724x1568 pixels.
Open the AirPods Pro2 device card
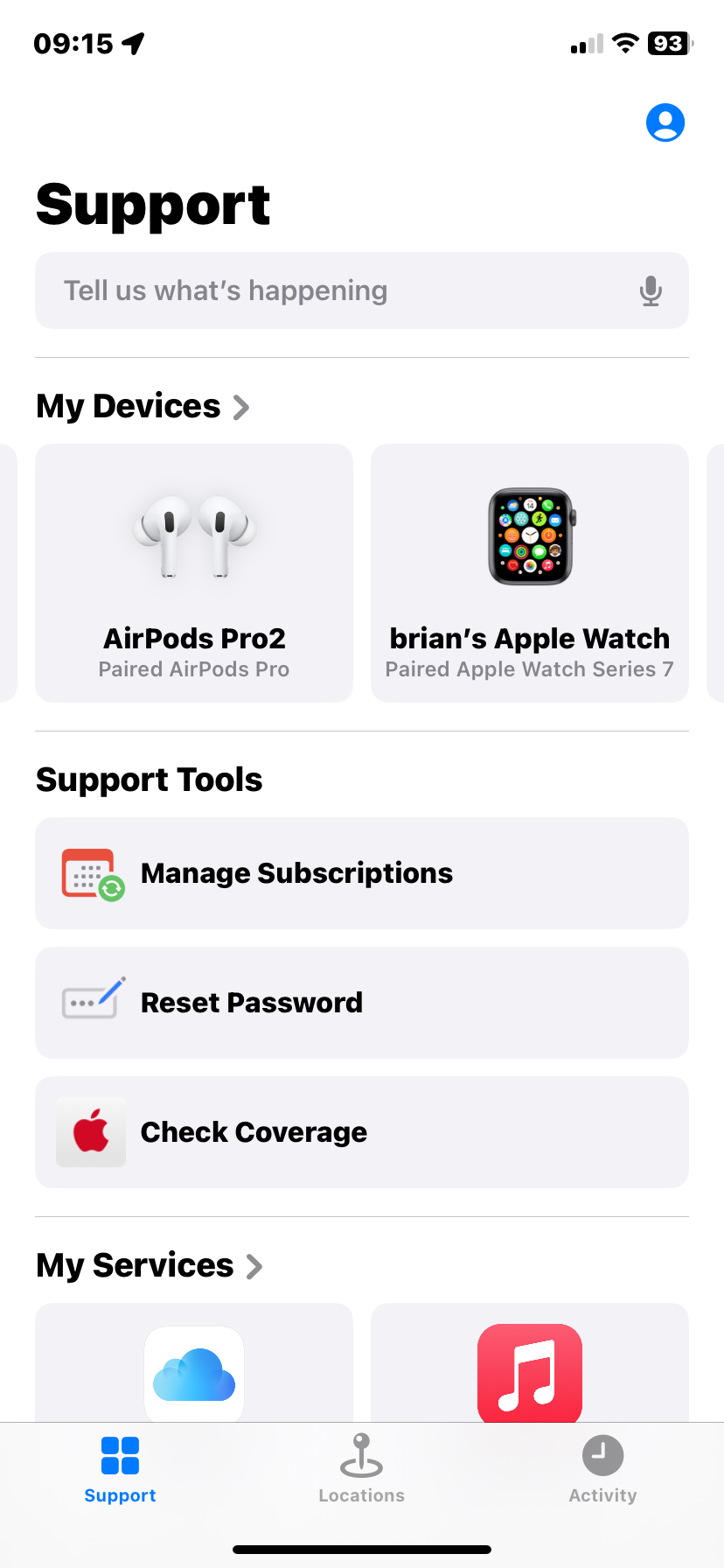[194, 572]
